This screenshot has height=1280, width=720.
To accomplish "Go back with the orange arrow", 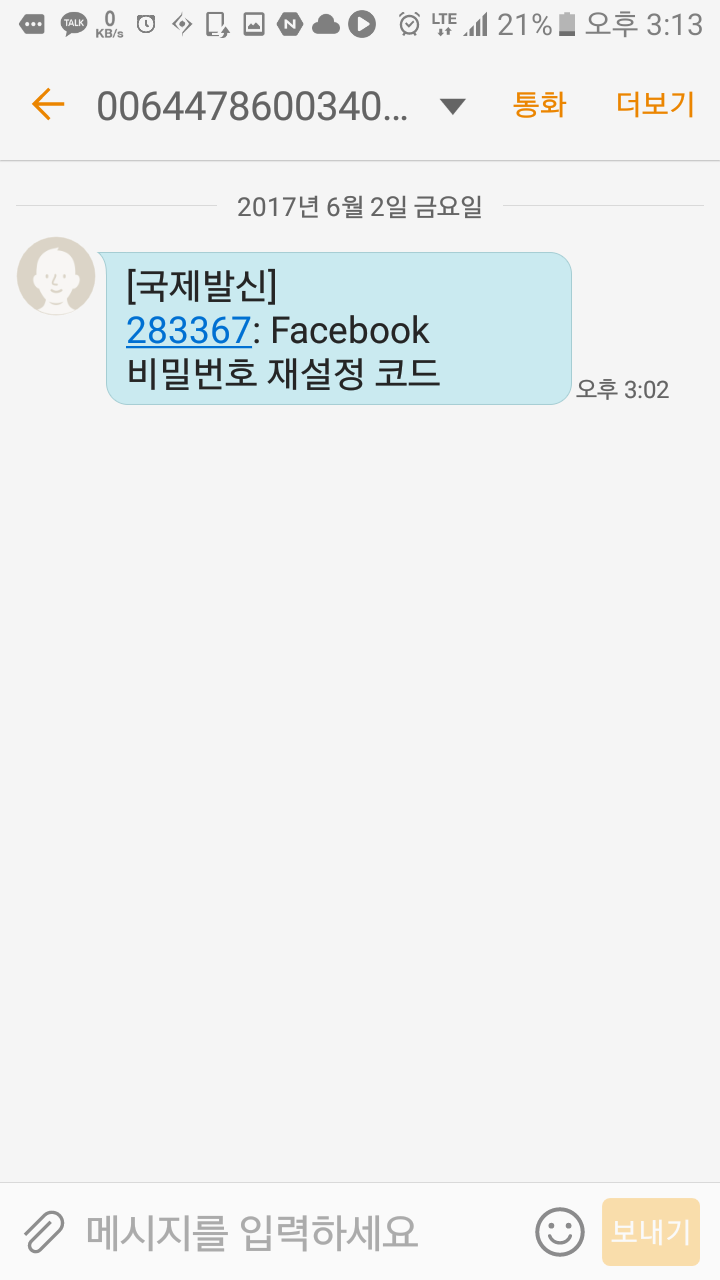I will (x=47, y=104).
